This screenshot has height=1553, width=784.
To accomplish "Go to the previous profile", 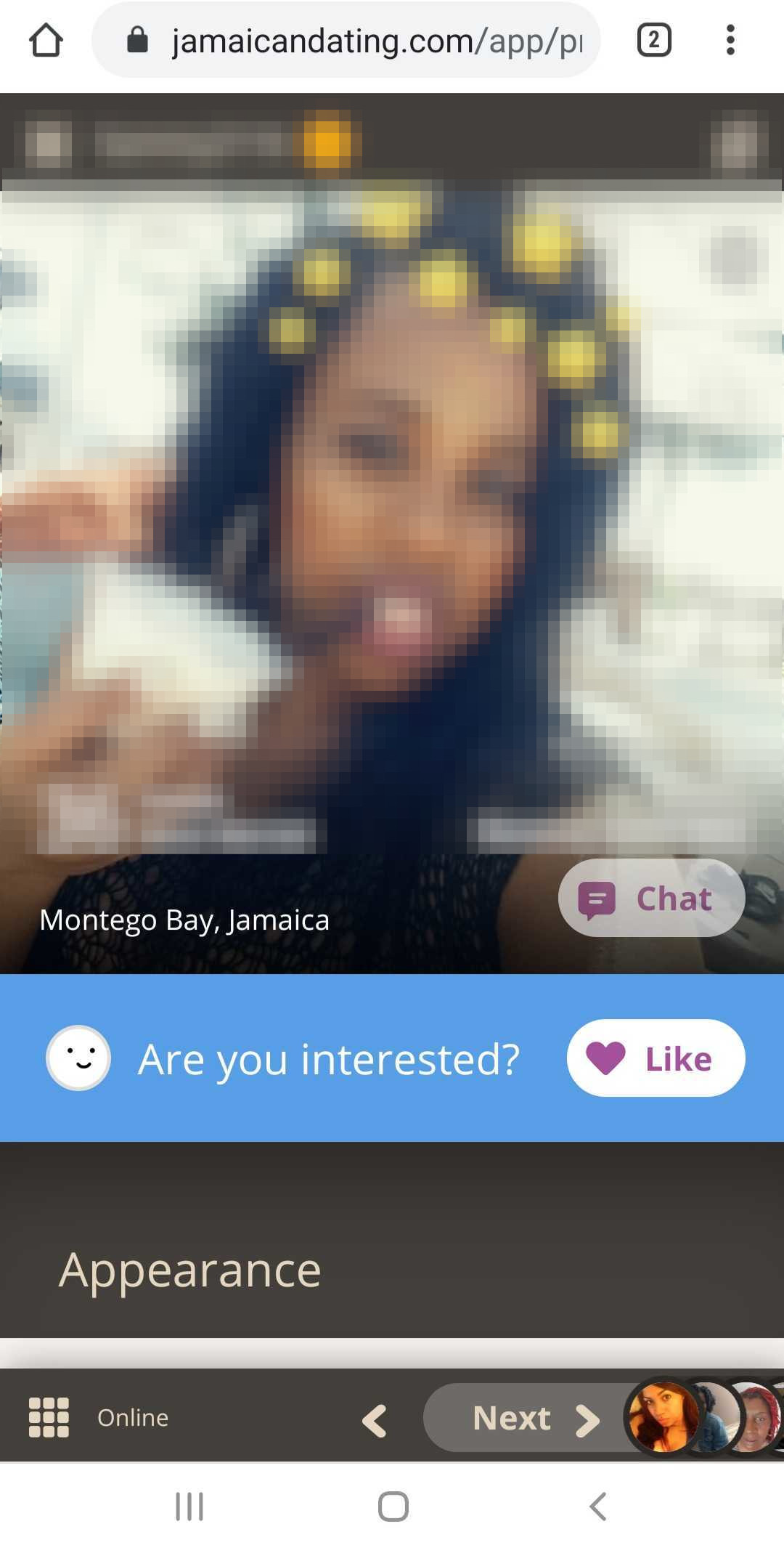I will click(375, 1420).
